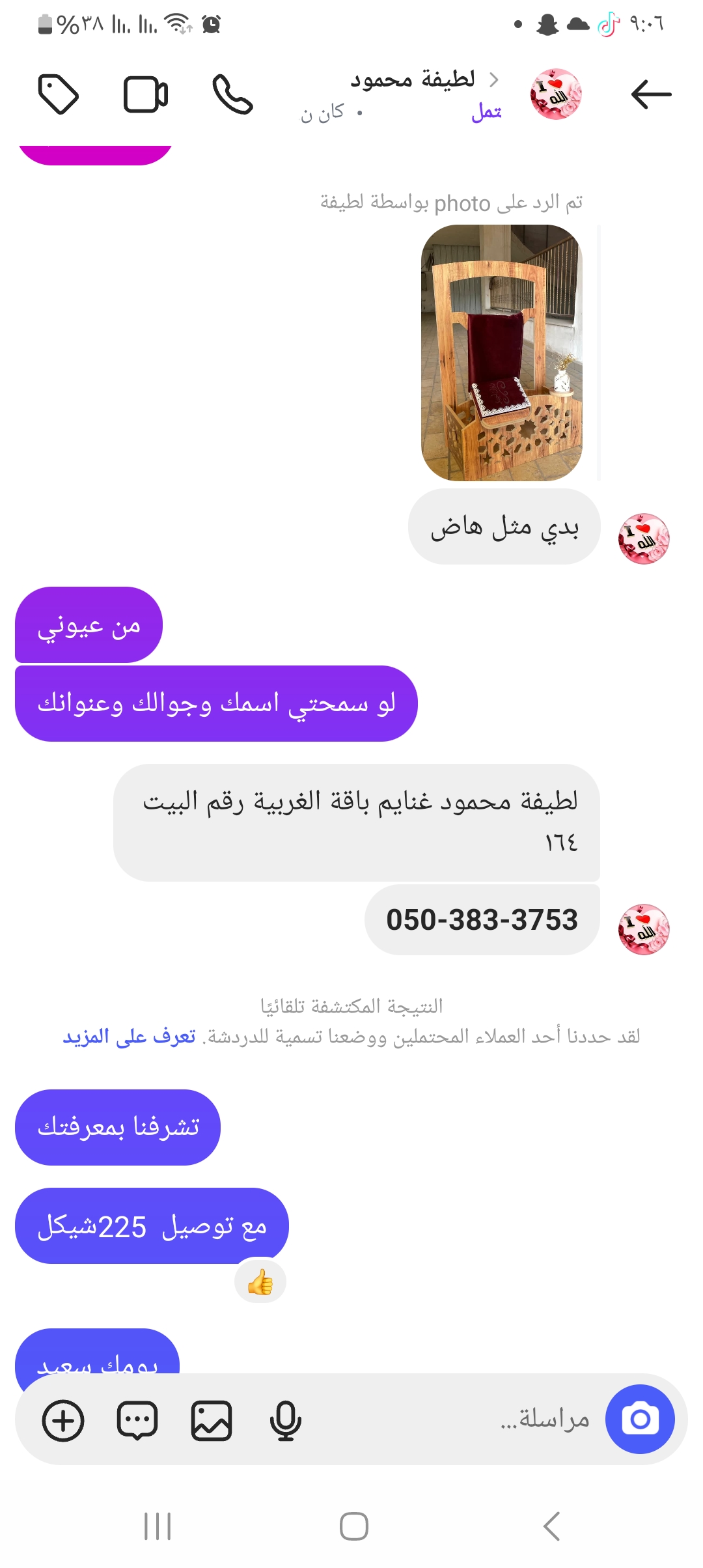Open camera from message bar

coord(640,1419)
